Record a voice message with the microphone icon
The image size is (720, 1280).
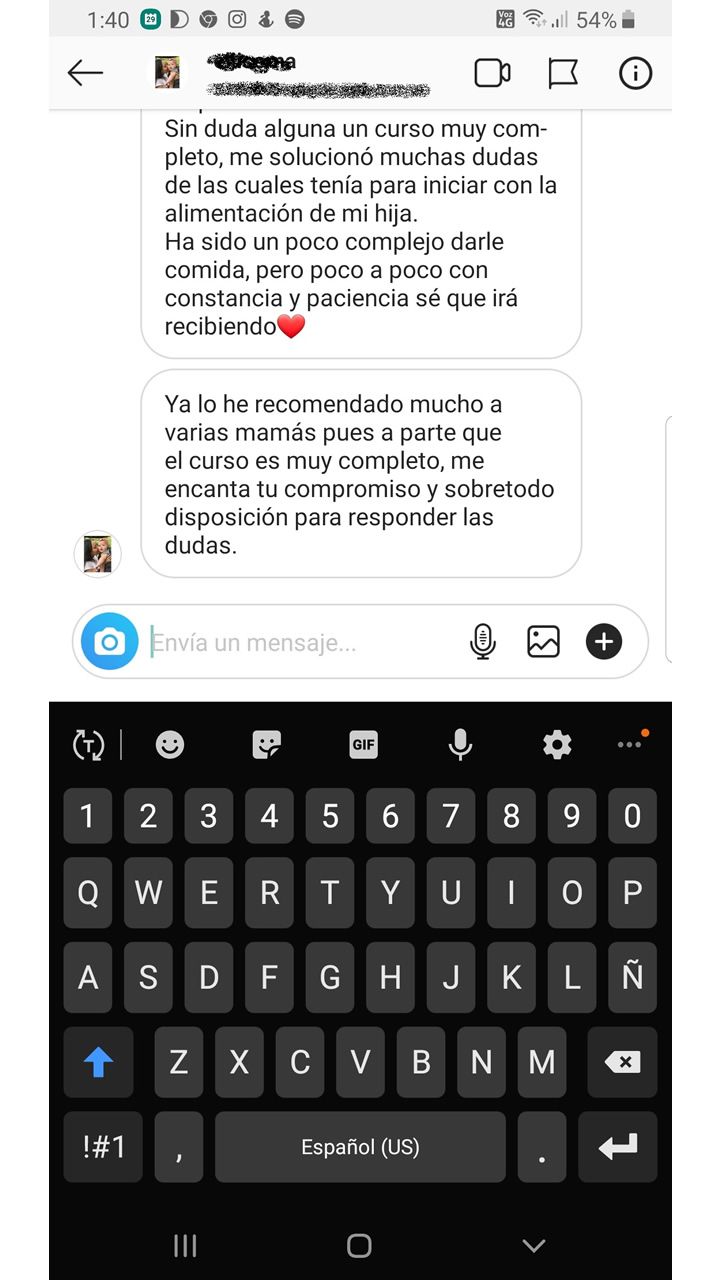pos(483,641)
